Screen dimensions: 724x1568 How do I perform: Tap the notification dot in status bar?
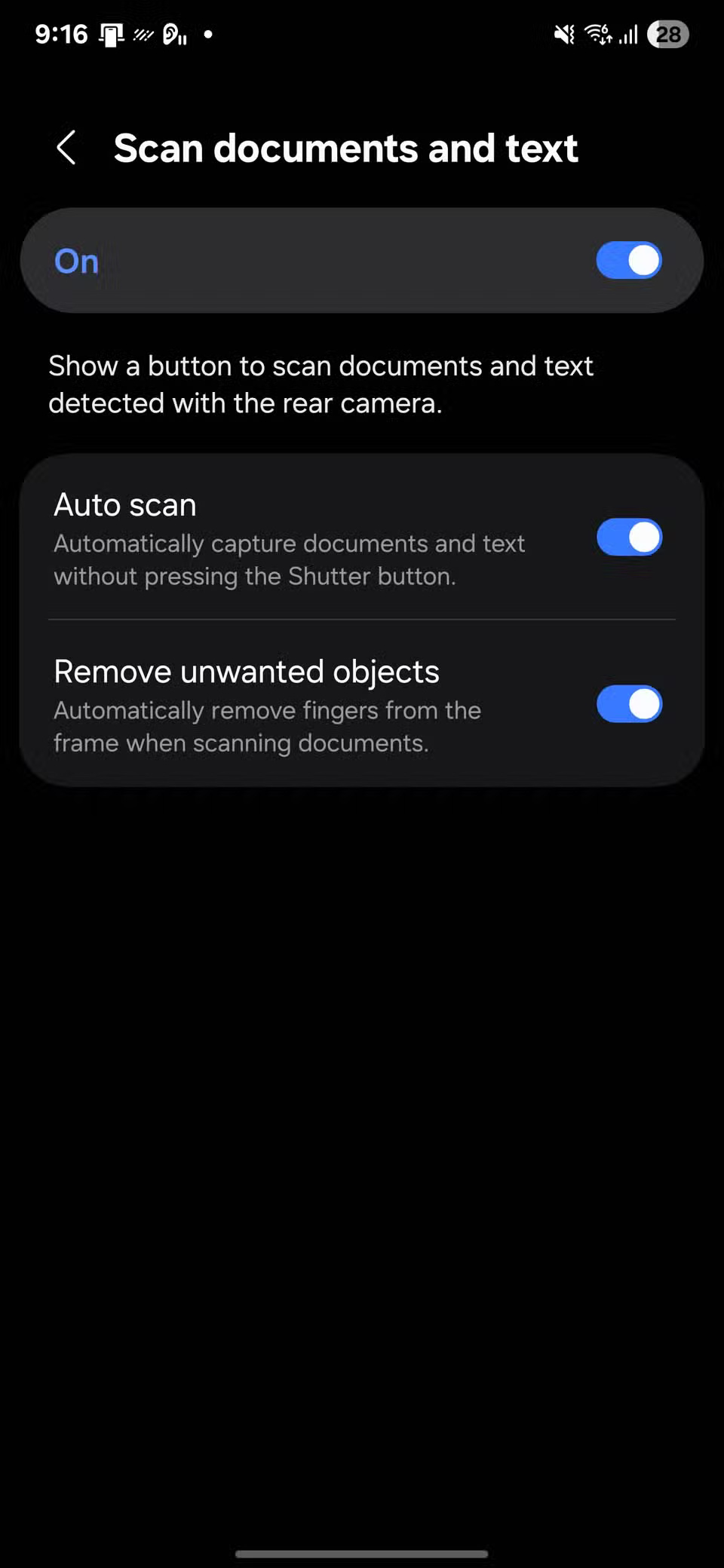tap(207, 35)
